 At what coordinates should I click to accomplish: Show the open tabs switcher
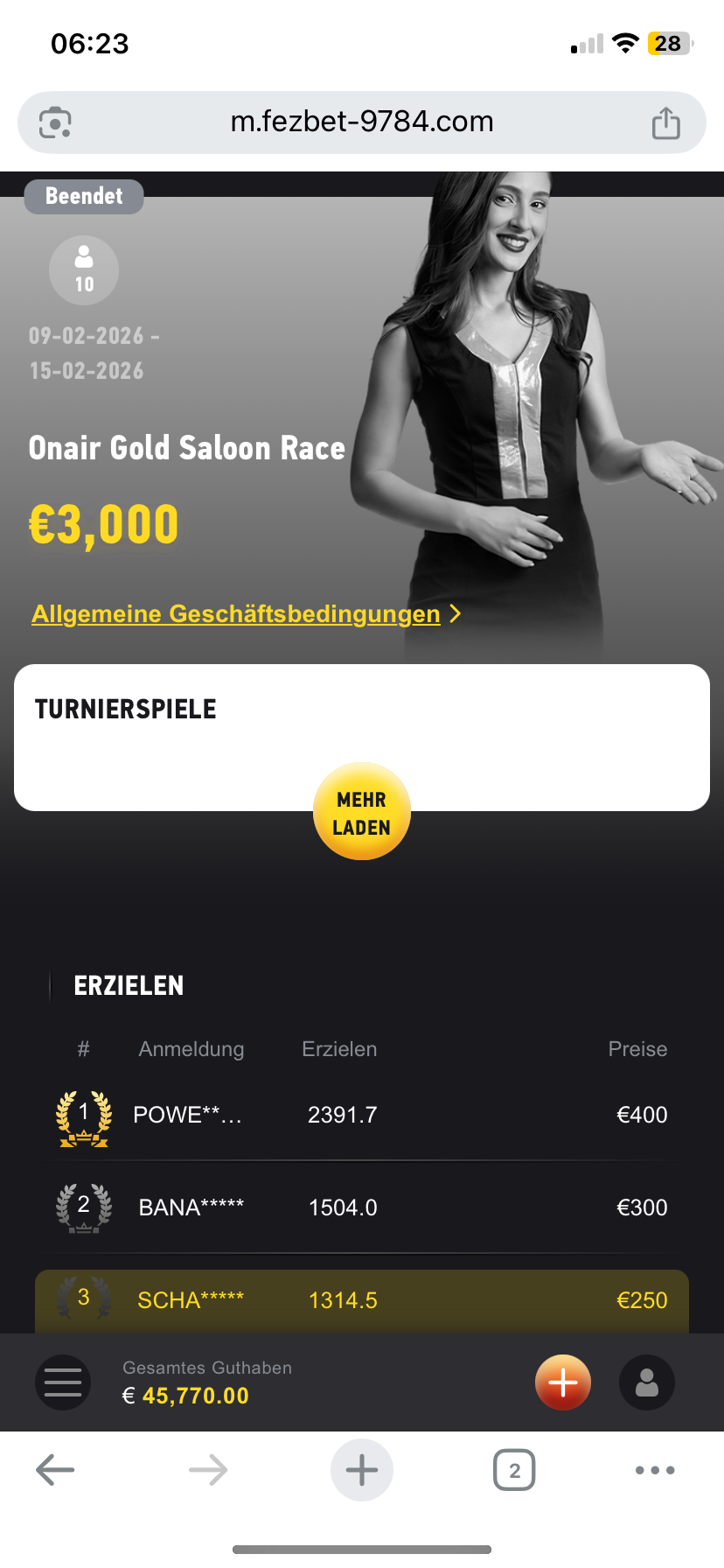(514, 1470)
